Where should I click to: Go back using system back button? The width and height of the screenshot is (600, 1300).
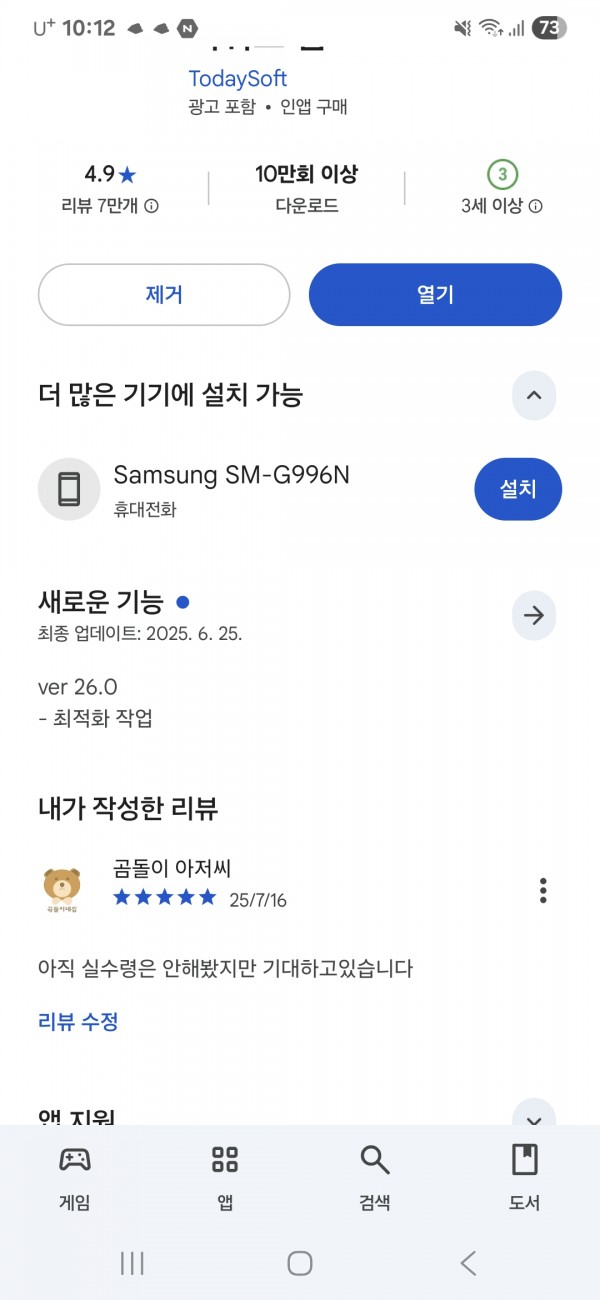tap(468, 1263)
